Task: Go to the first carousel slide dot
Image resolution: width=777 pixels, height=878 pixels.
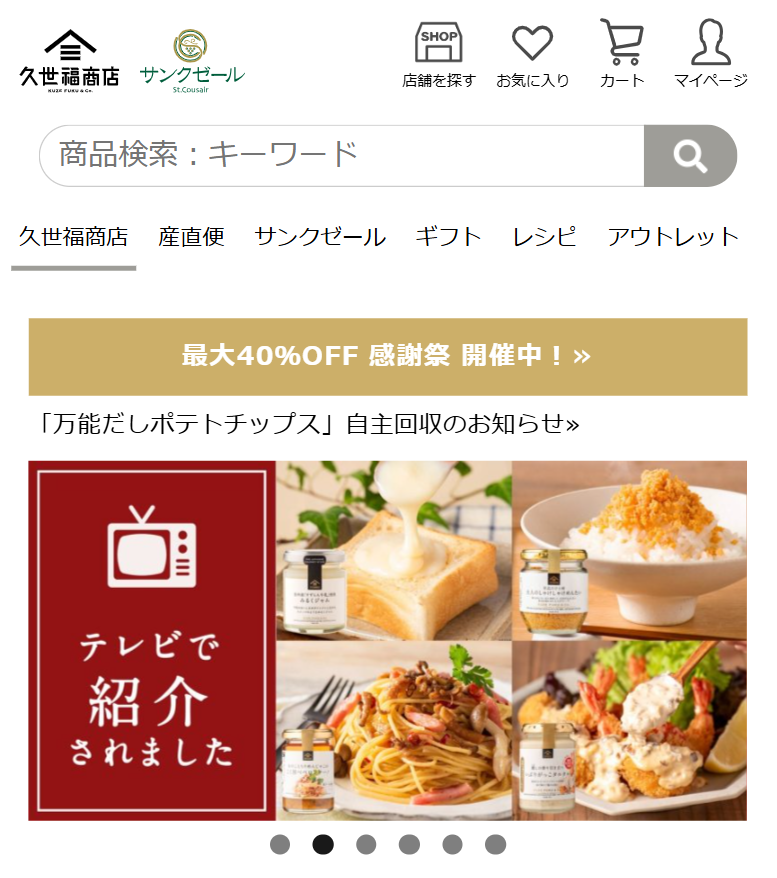Action: pyautogui.click(x=280, y=844)
